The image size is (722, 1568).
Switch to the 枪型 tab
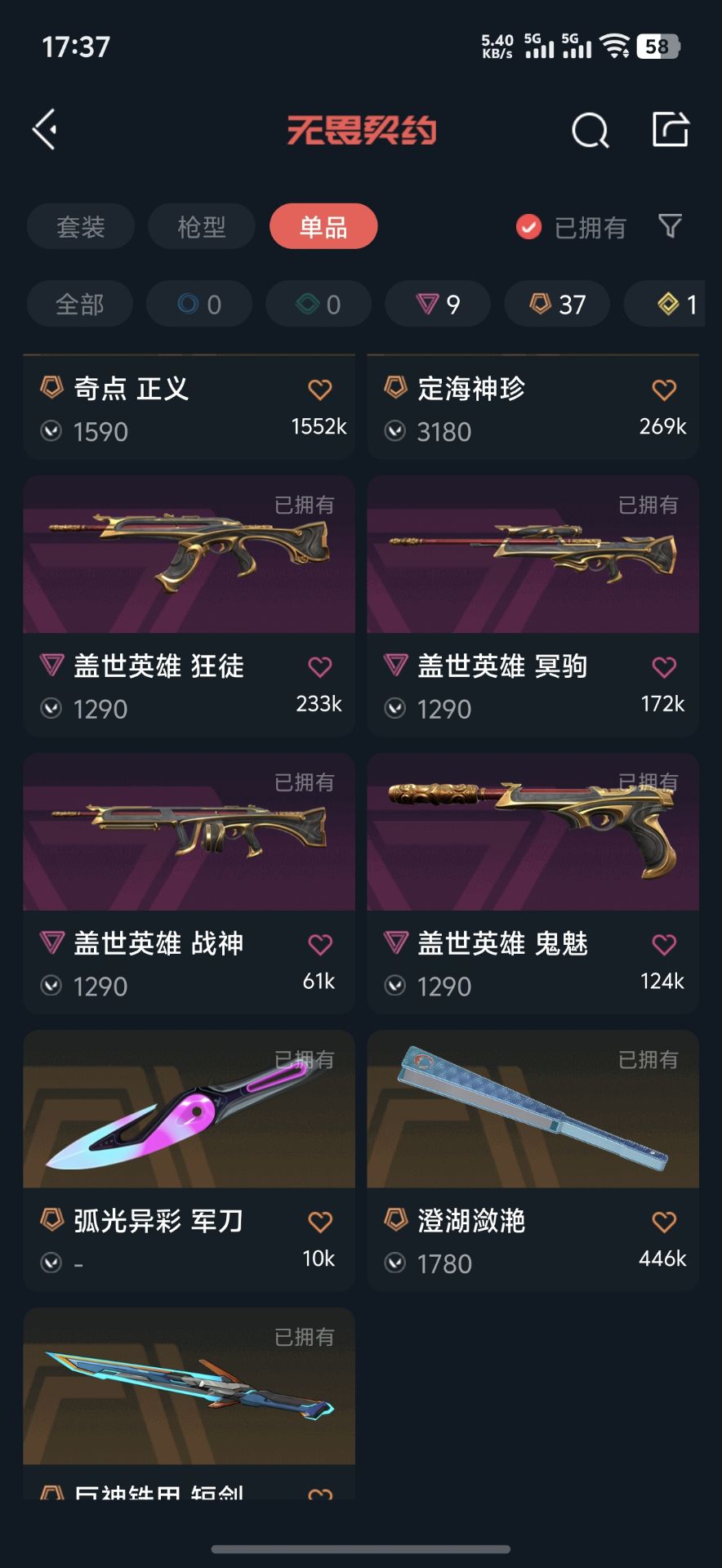point(201,226)
